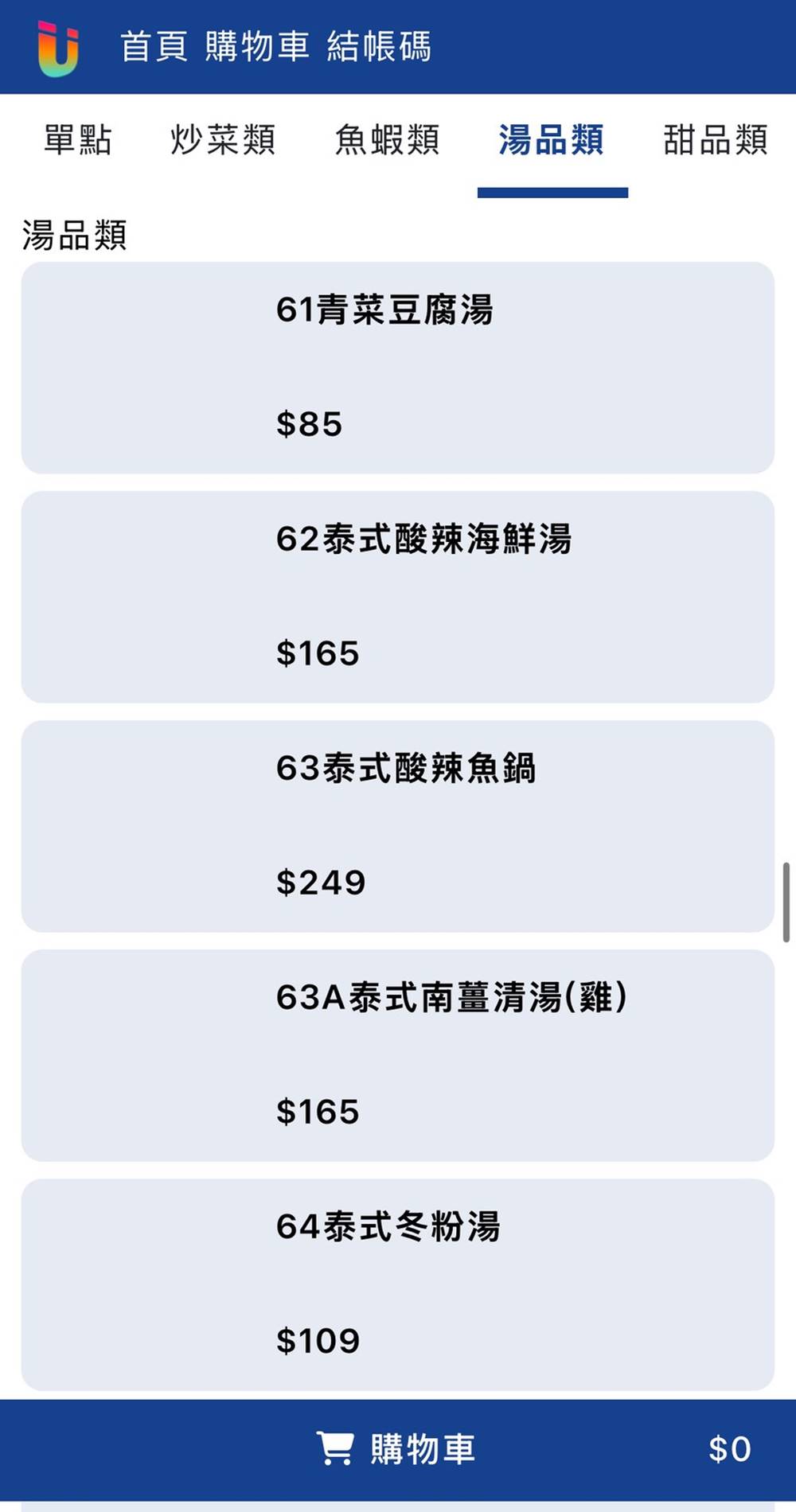This screenshot has width=796, height=1512.
Task: Select the 魚蝦類 tab
Action: click(387, 140)
